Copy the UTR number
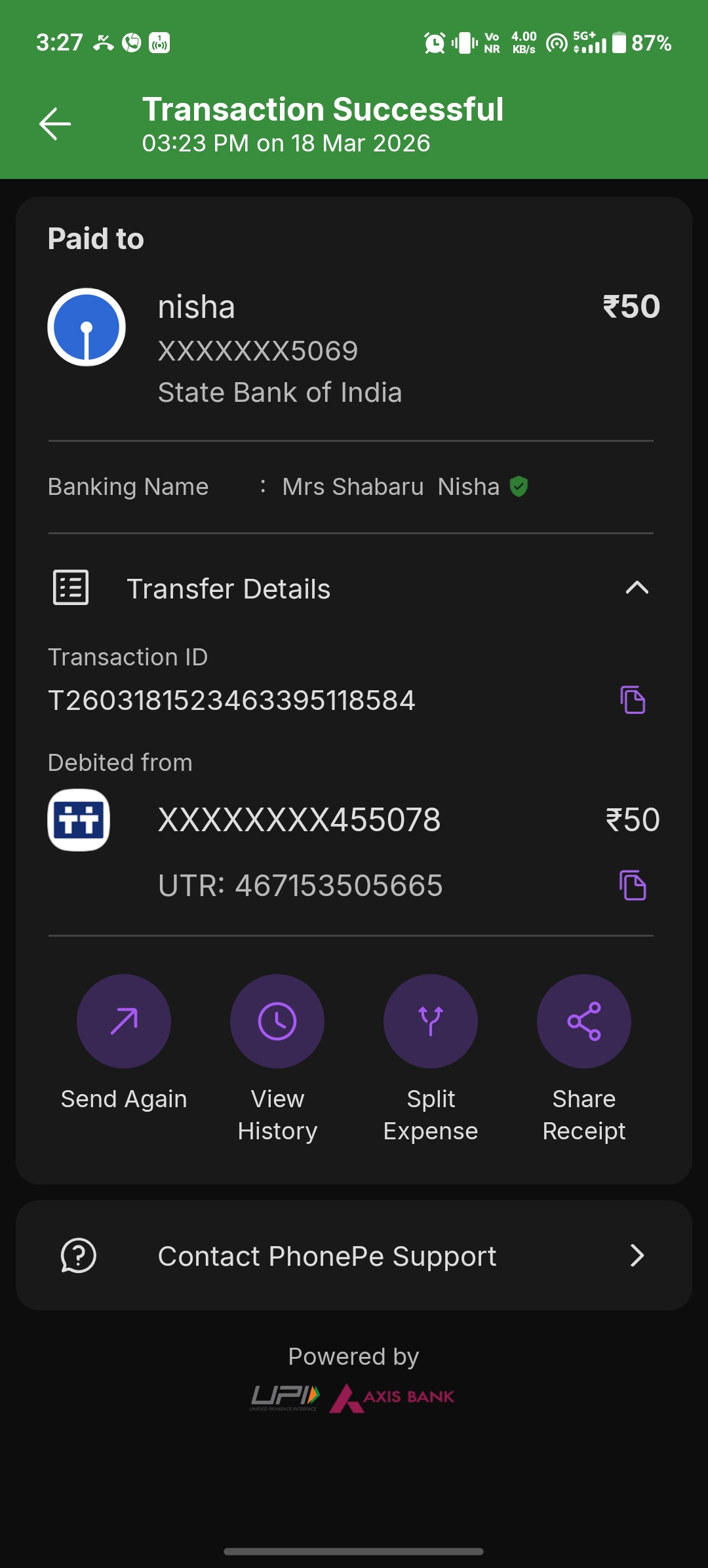The height and width of the screenshot is (1568, 708). click(x=633, y=886)
